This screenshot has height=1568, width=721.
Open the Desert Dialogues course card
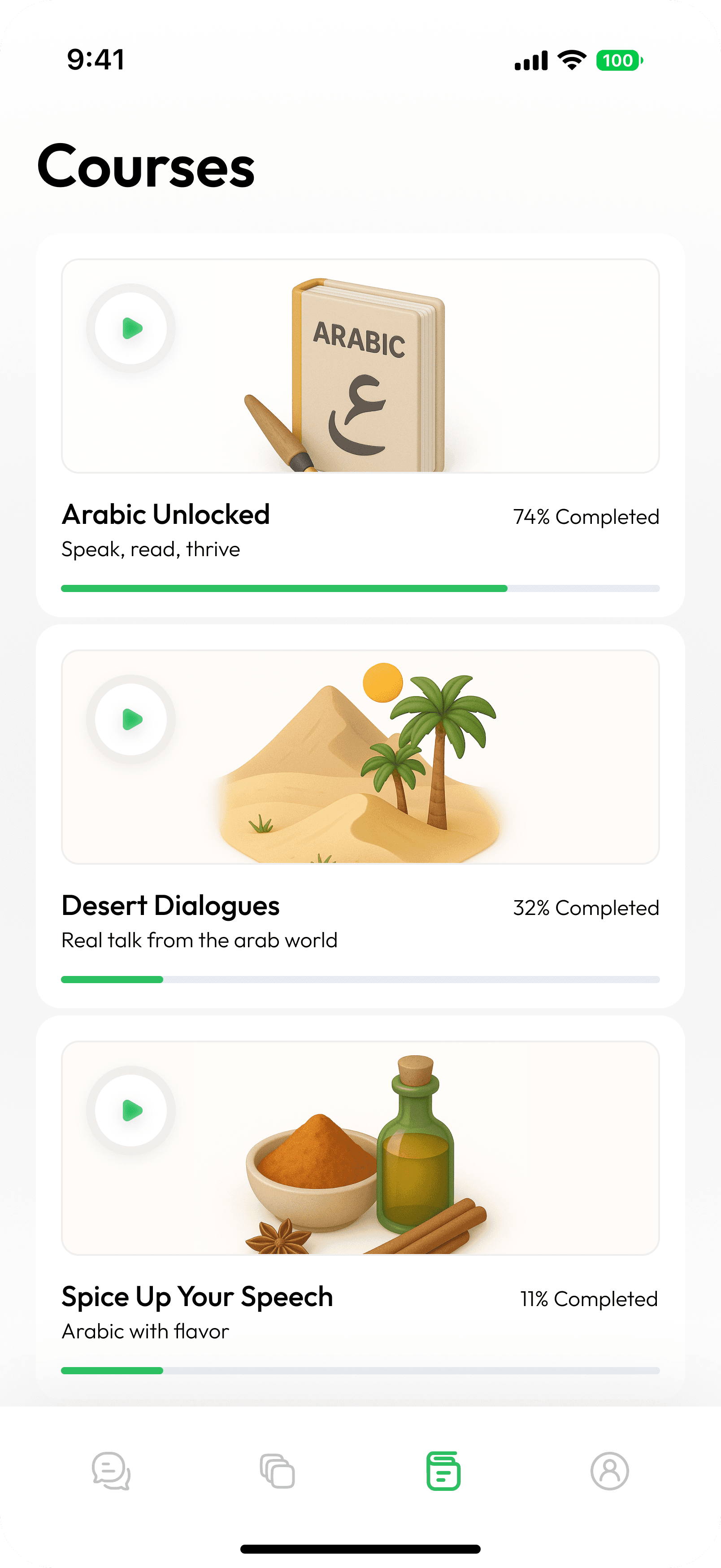point(360,816)
